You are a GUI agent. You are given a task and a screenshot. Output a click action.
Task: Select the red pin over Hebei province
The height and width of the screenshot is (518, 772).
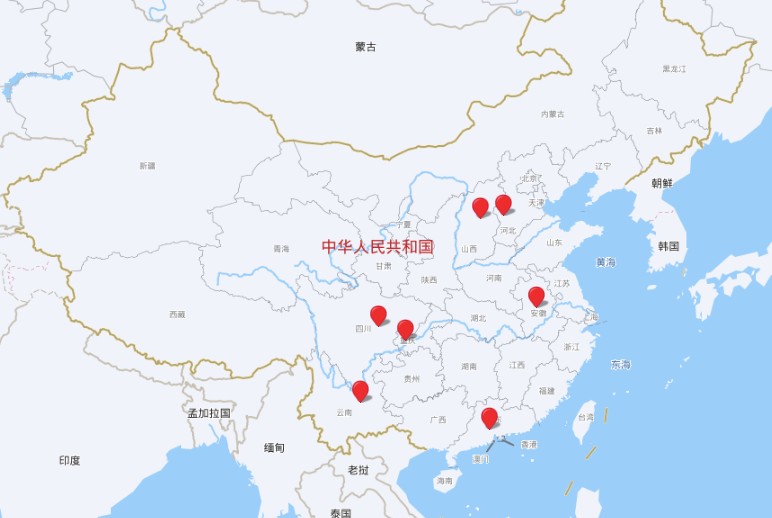[503, 204]
